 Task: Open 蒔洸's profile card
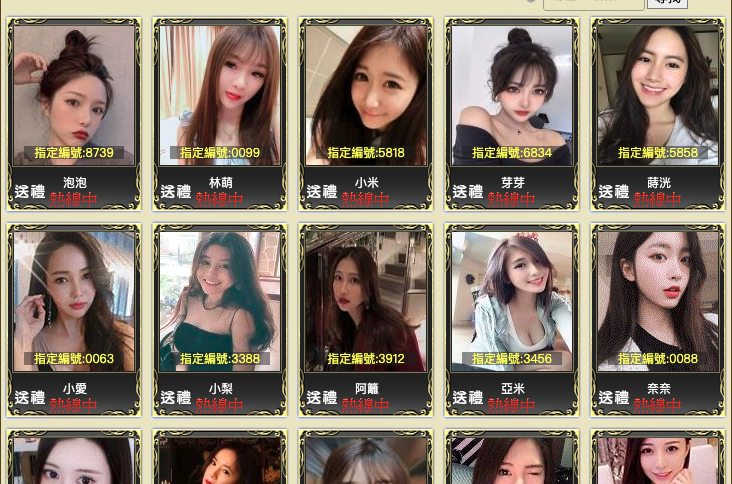(658, 95)
